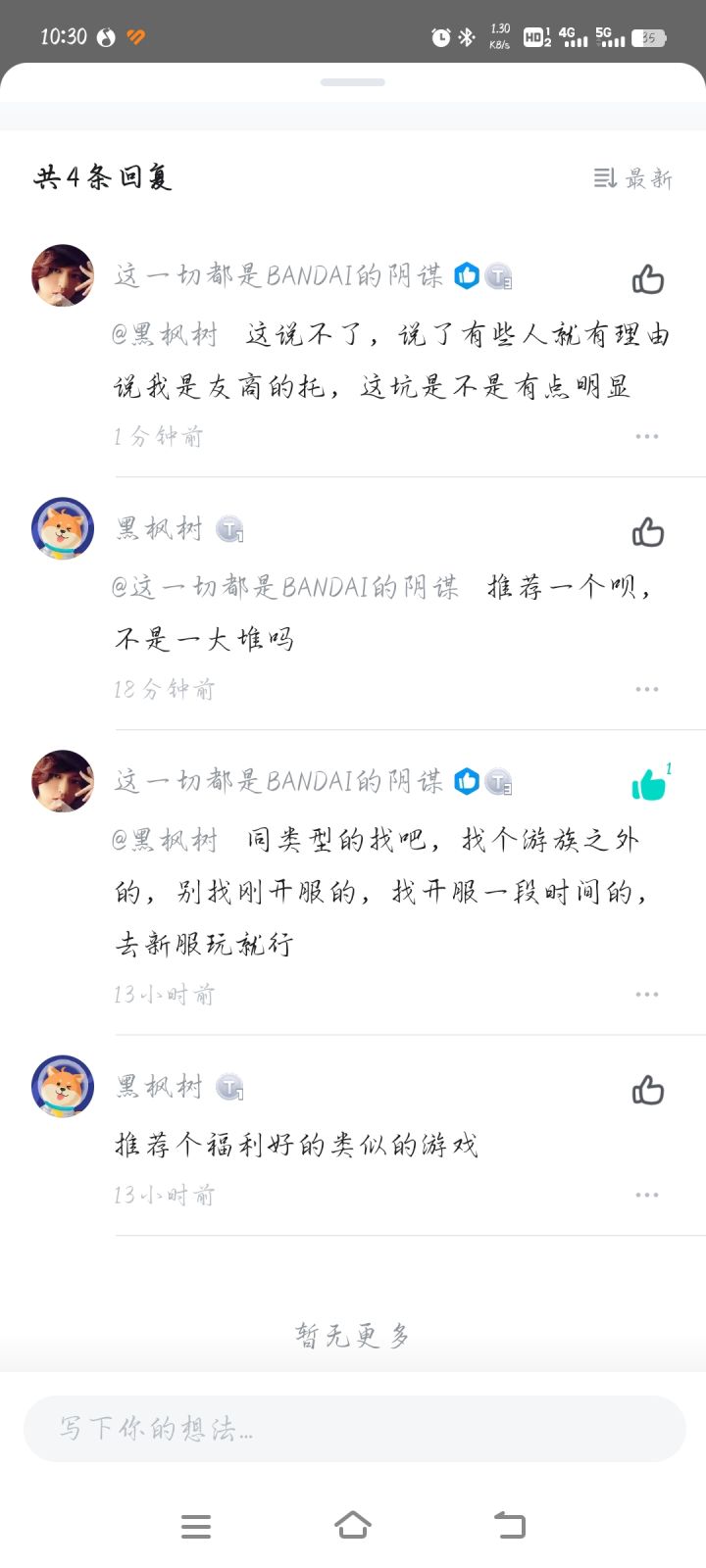Image resolution: width=706 pixels, height=1568 pixels.
Task: Tap the blue verified badge beside BANDAI的阴谋
Action: 468,276
